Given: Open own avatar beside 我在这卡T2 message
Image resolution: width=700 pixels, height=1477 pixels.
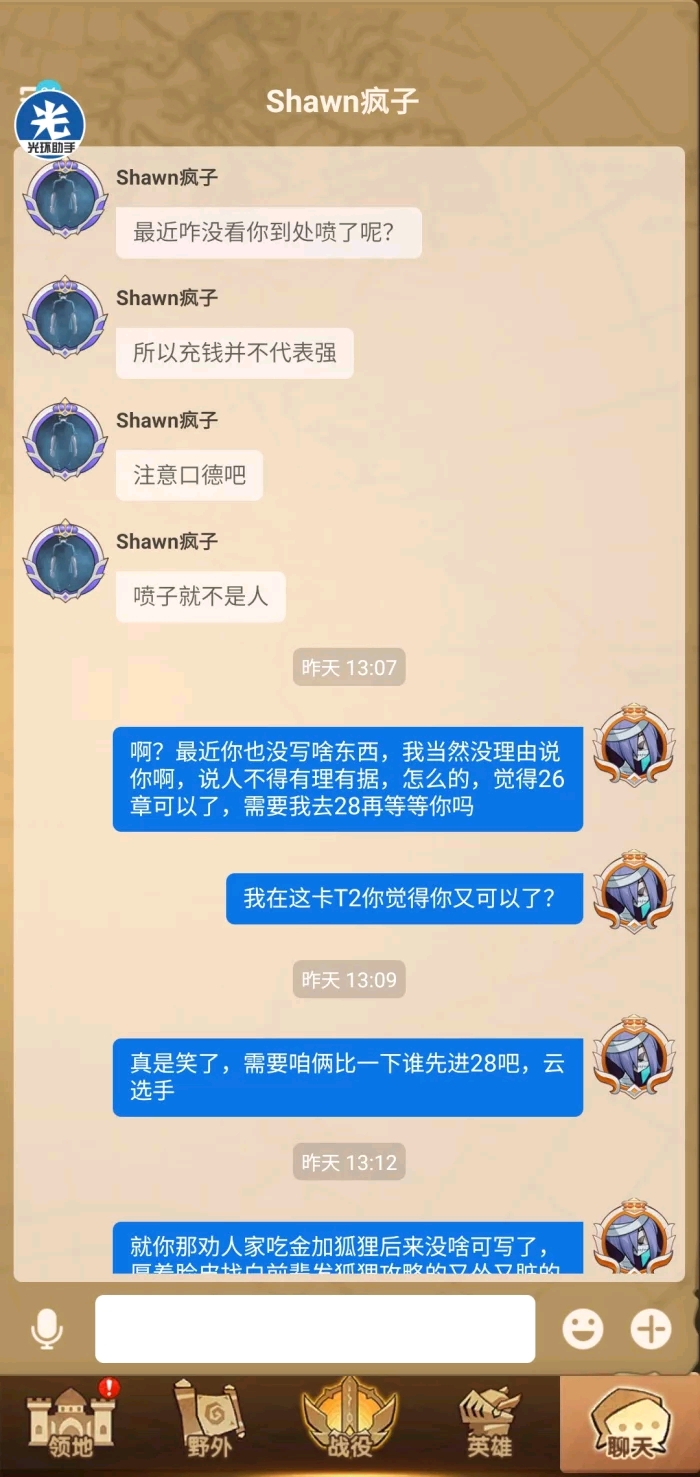Looking at the screenshot, I should click(633, 891).
